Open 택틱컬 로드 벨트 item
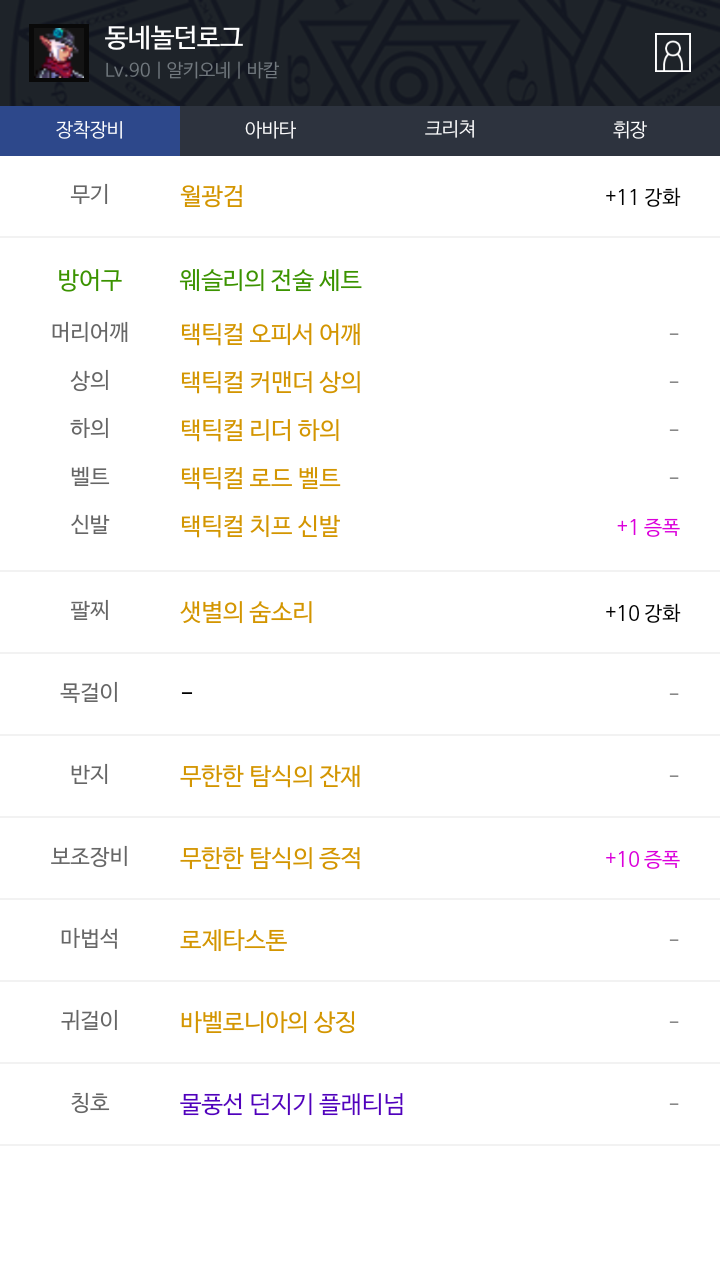Image resolution: width=720 pixels, height=1280 pixels. point(260,478)
